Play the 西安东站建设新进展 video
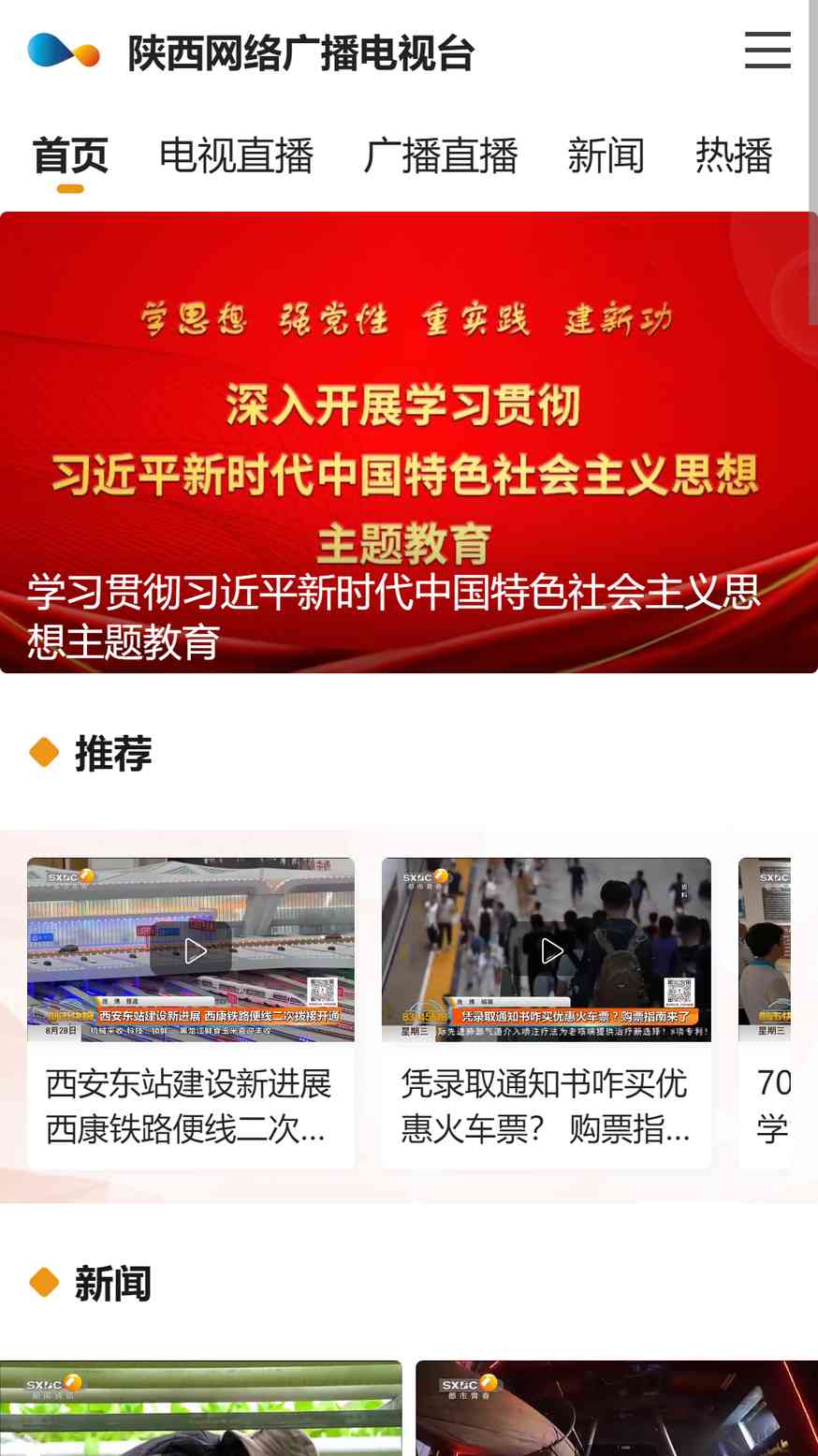The image size is (818, 1456). point(196,951)
